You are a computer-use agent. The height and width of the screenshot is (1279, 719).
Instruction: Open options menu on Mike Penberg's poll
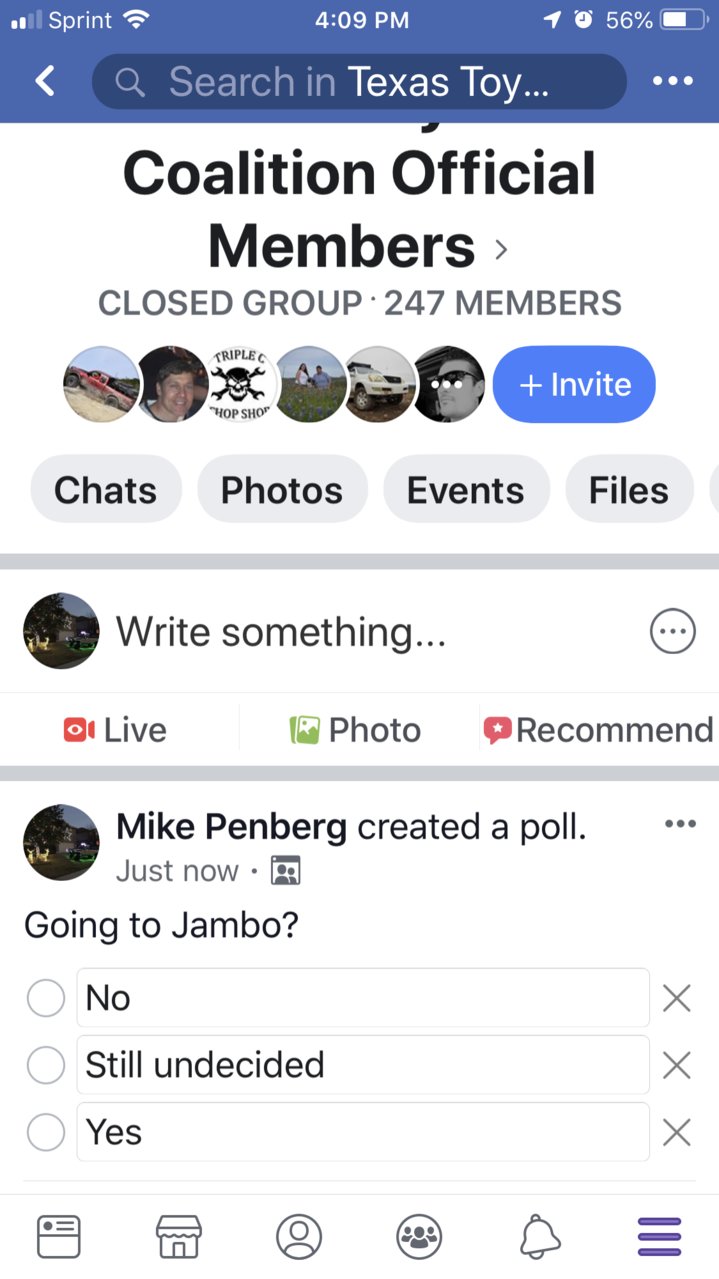[679, 824]
